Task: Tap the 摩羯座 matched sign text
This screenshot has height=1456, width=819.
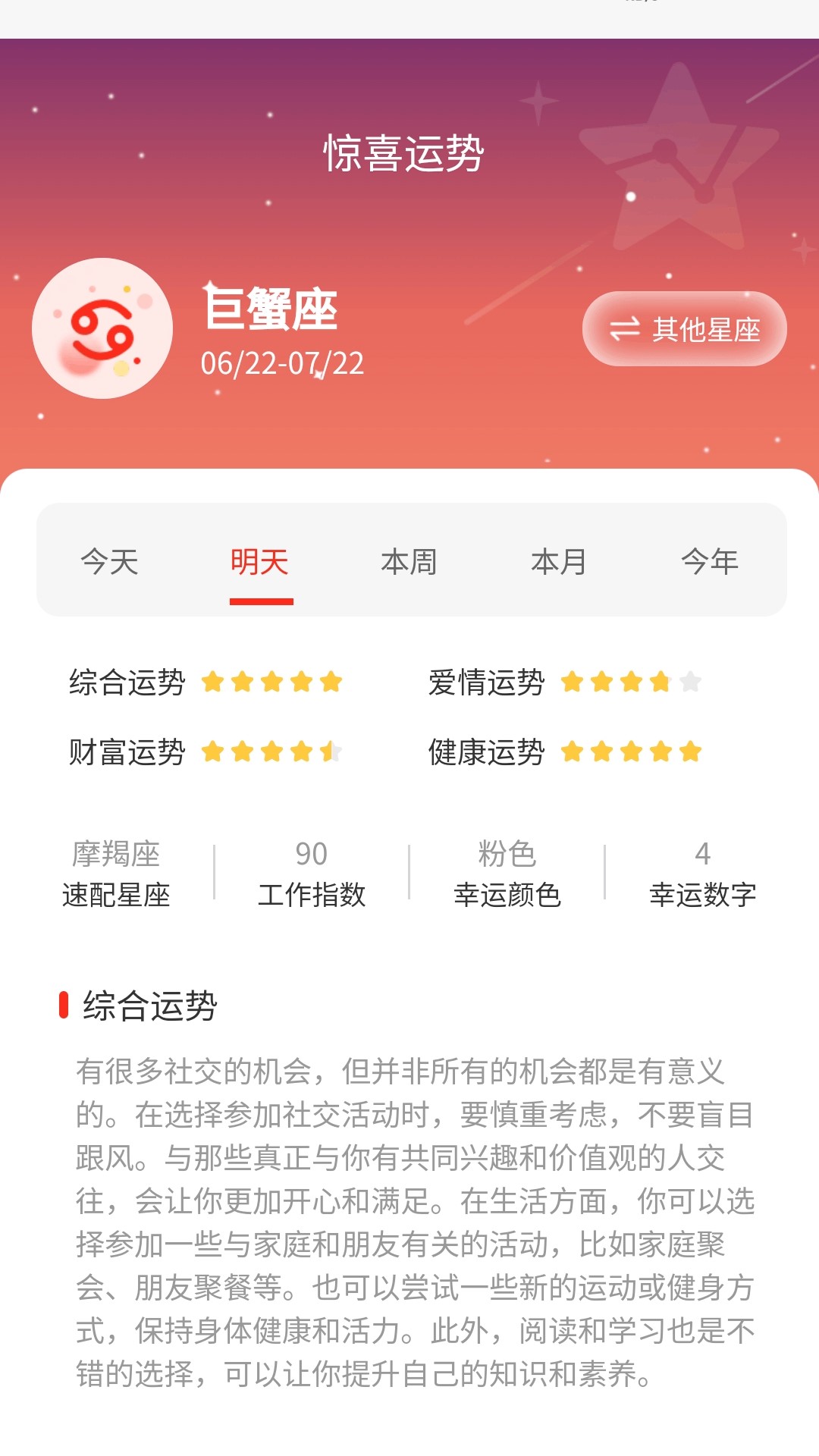Action: pos(115,855)
